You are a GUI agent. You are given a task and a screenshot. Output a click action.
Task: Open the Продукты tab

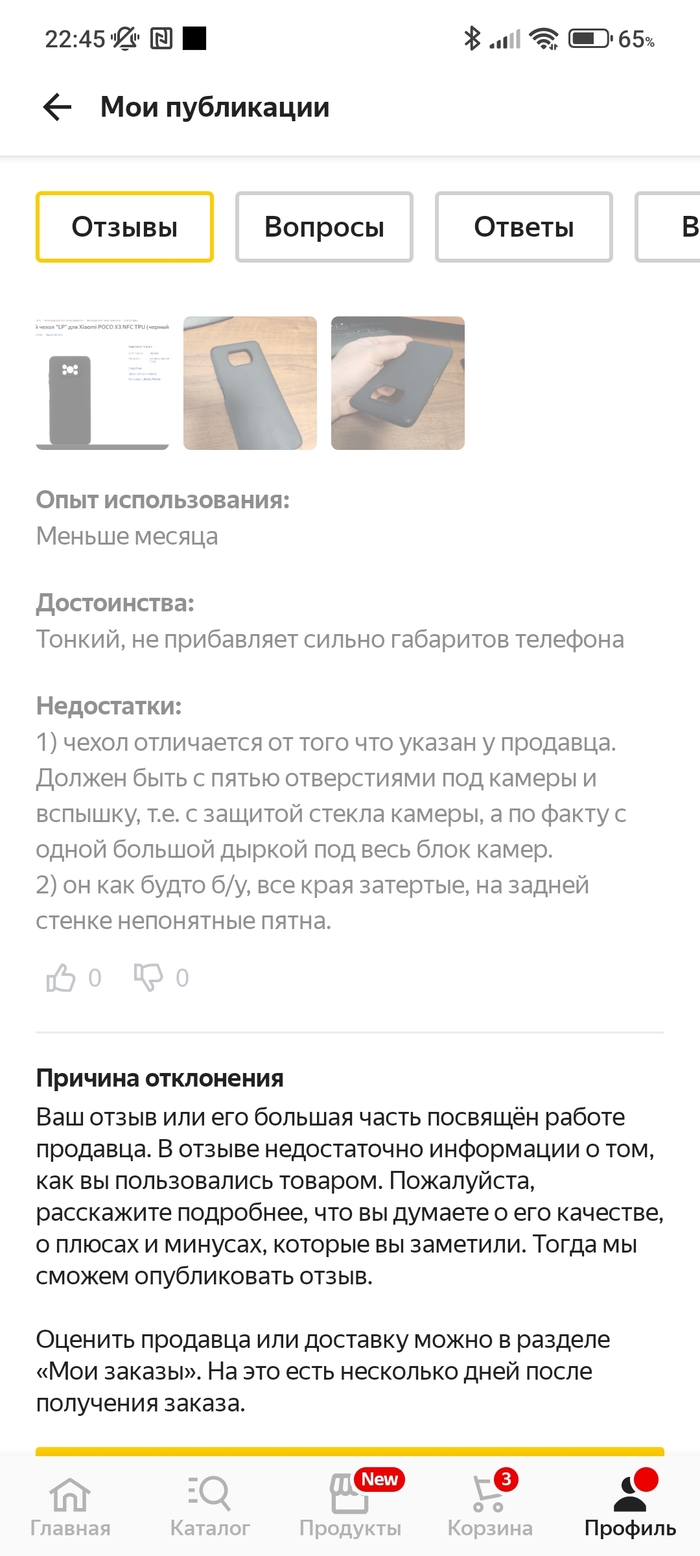pyautogui.click(x=350, y=1506)
